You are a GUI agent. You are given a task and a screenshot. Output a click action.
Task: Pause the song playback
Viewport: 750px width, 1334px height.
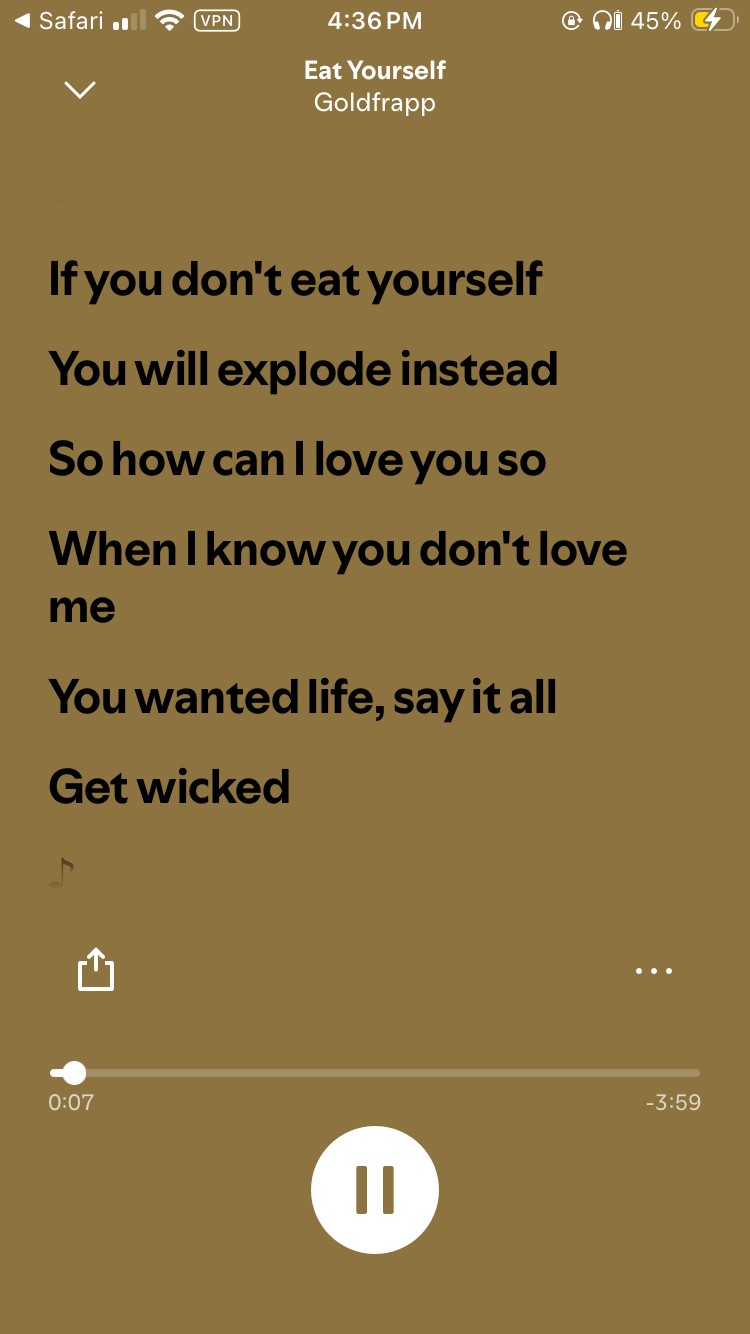(x=375, y=1189)
